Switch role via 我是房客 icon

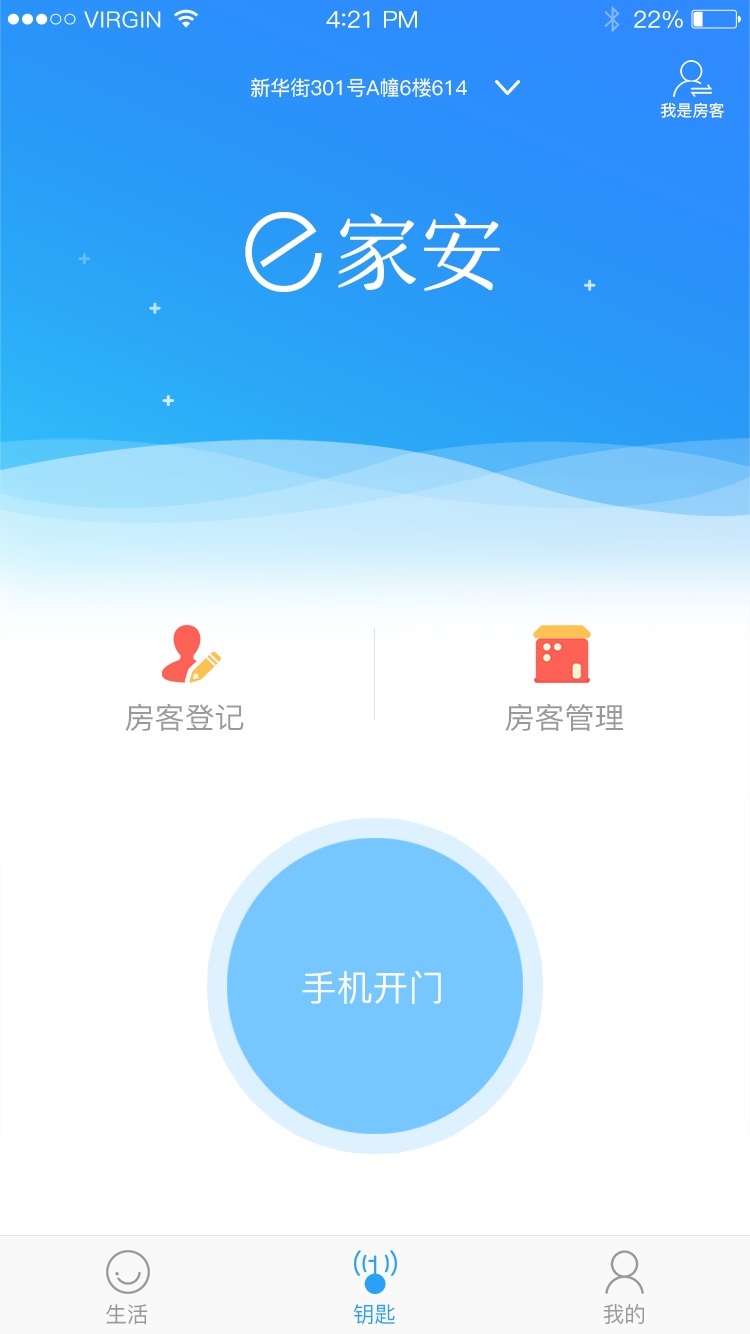pyautogui.click(x=691, y=90)
